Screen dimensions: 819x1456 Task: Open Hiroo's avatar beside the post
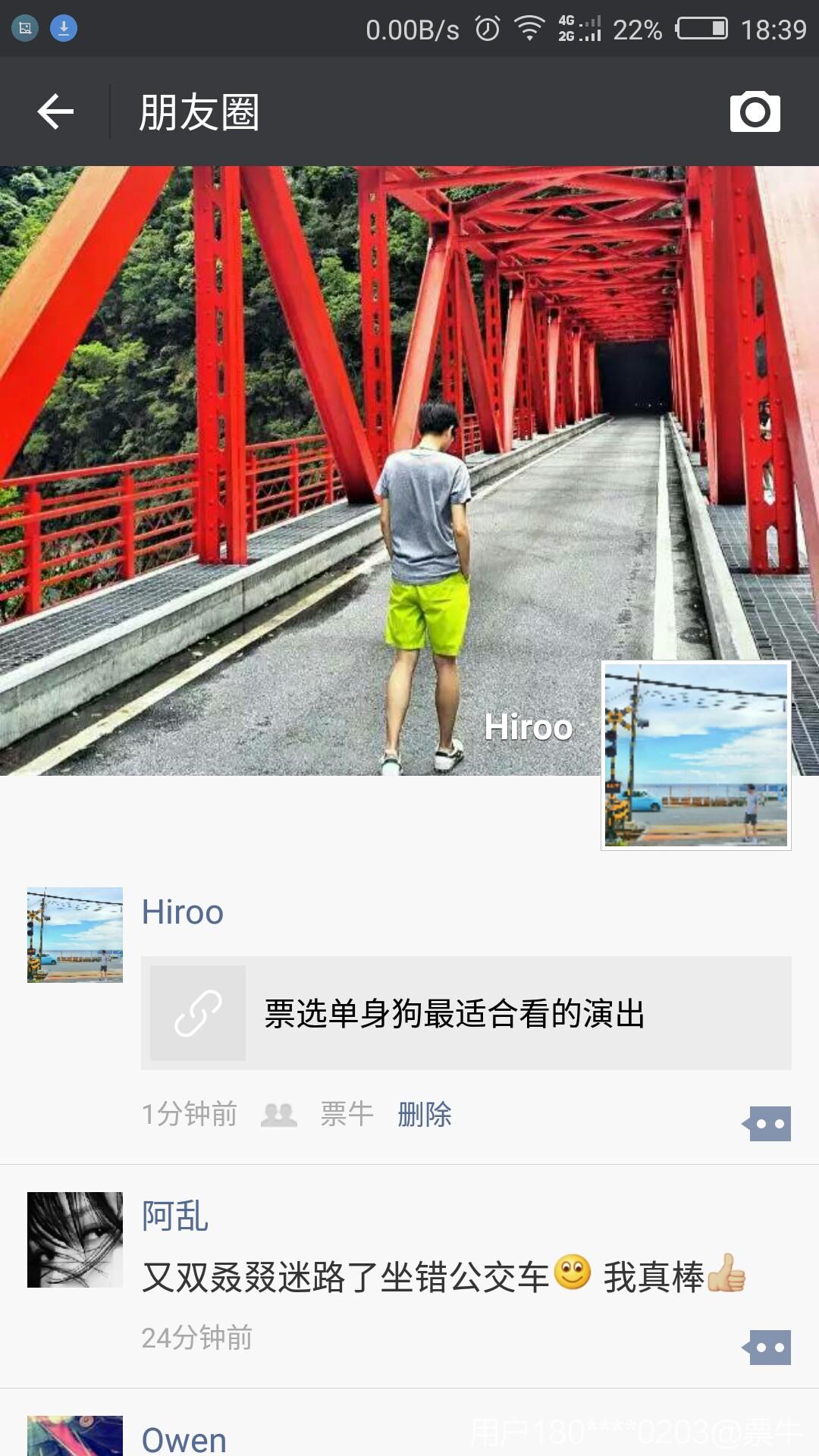click(74, 934)
